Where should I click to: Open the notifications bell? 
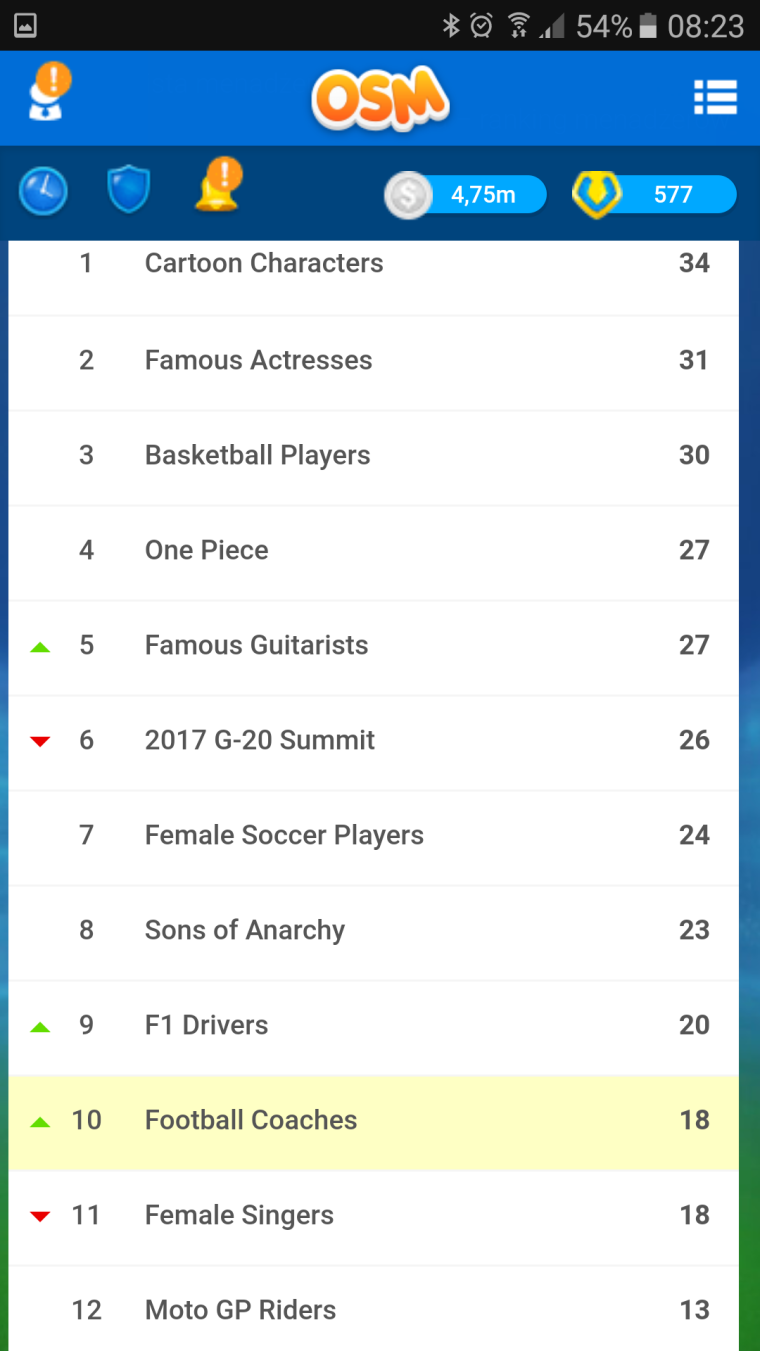218,185
